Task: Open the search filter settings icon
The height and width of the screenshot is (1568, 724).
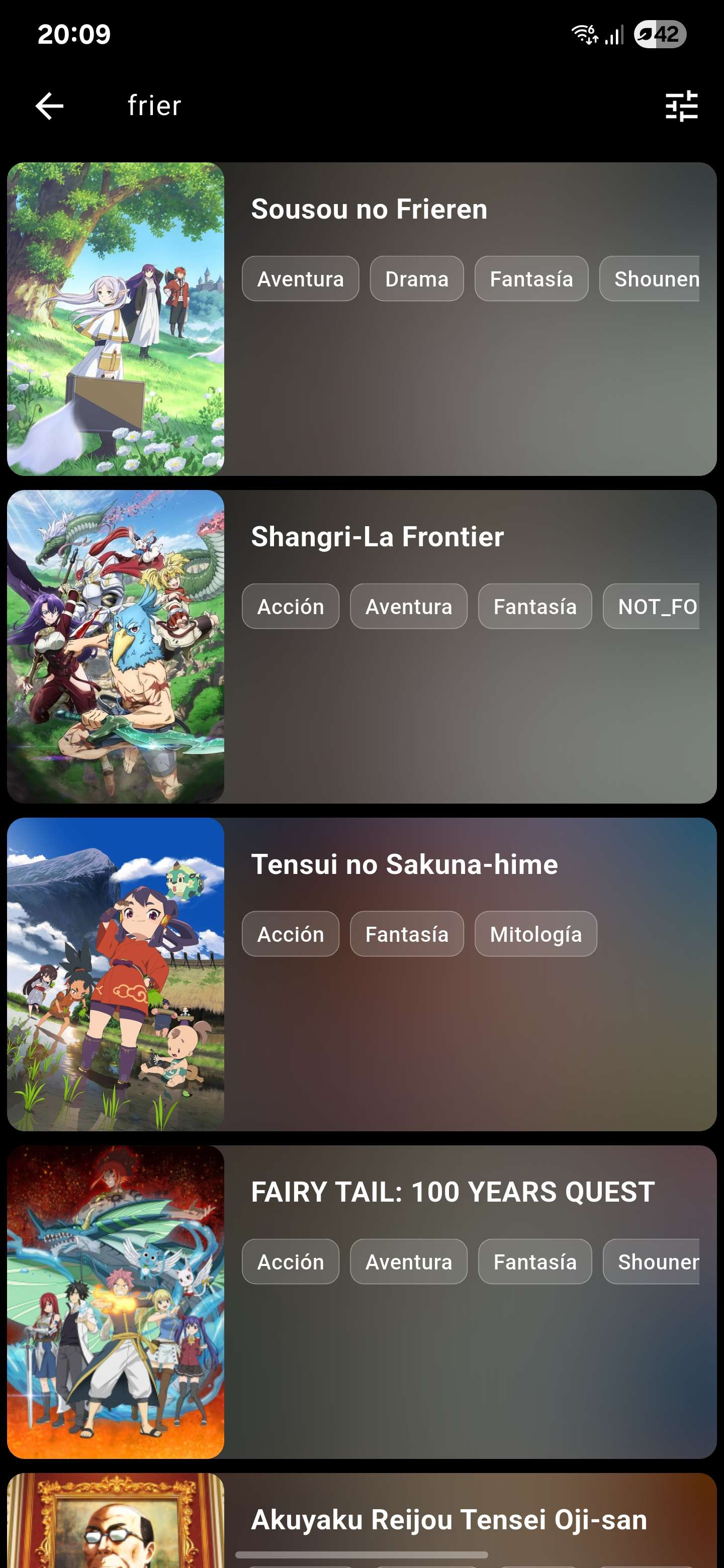Action: point(681,106)
